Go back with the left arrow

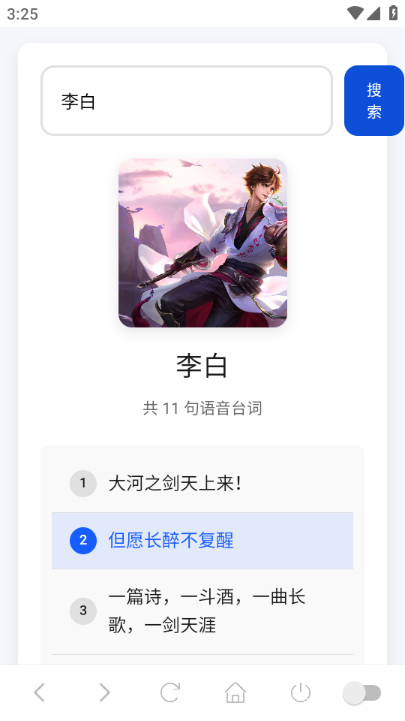point(40,692)
